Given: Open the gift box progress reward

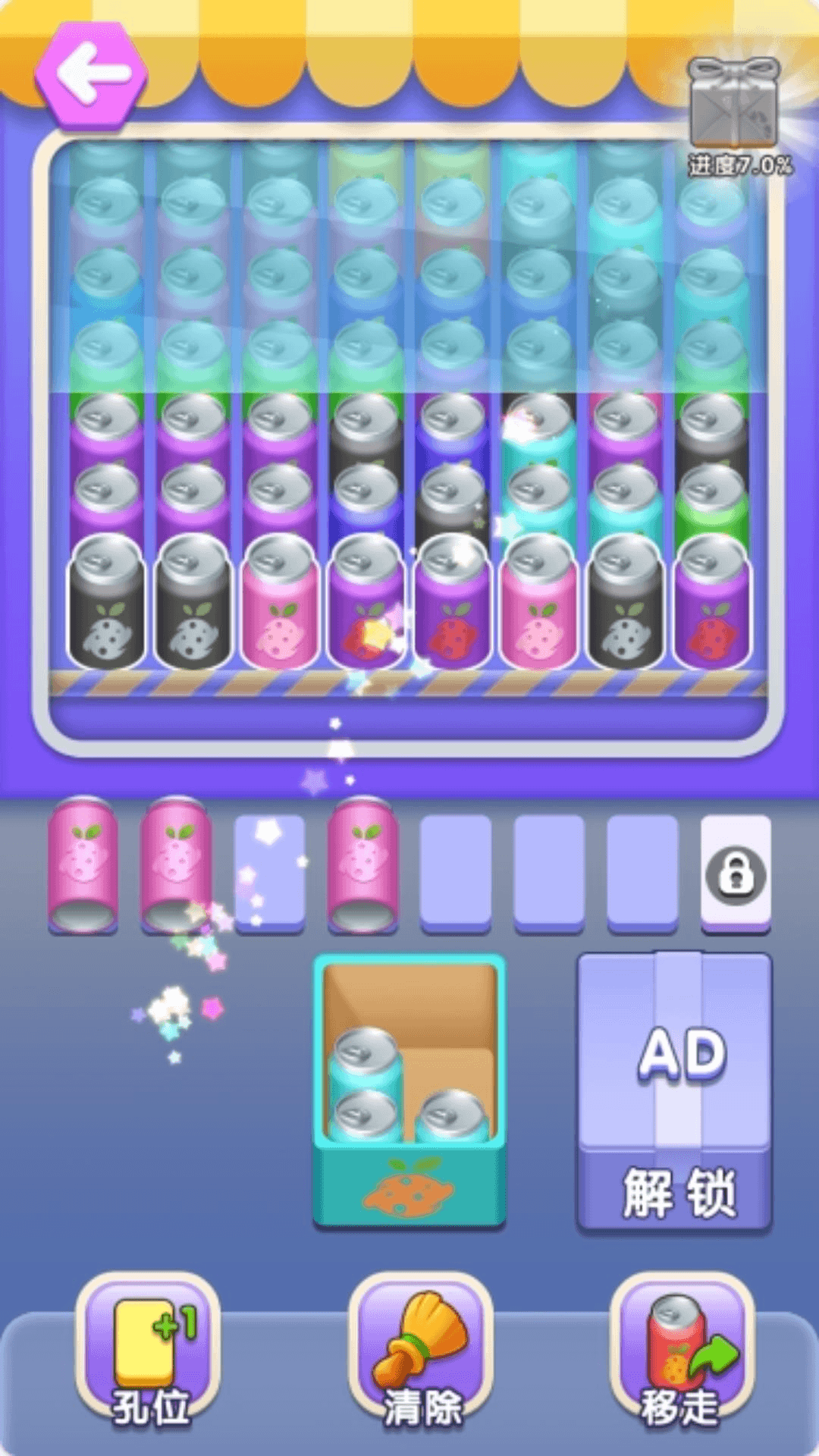Looking at the screenshot, I should [x=733, y=105].
